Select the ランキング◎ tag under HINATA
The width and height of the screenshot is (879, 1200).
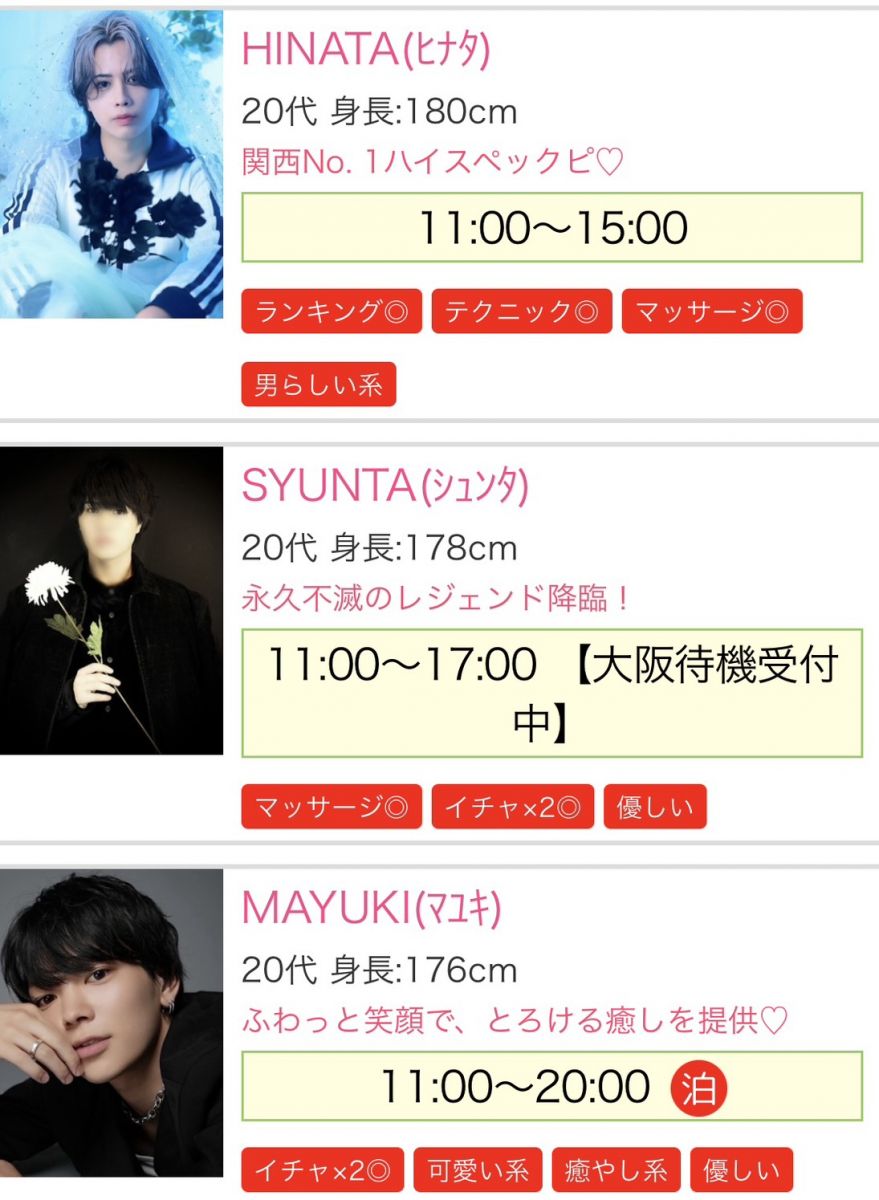point(331,312)
